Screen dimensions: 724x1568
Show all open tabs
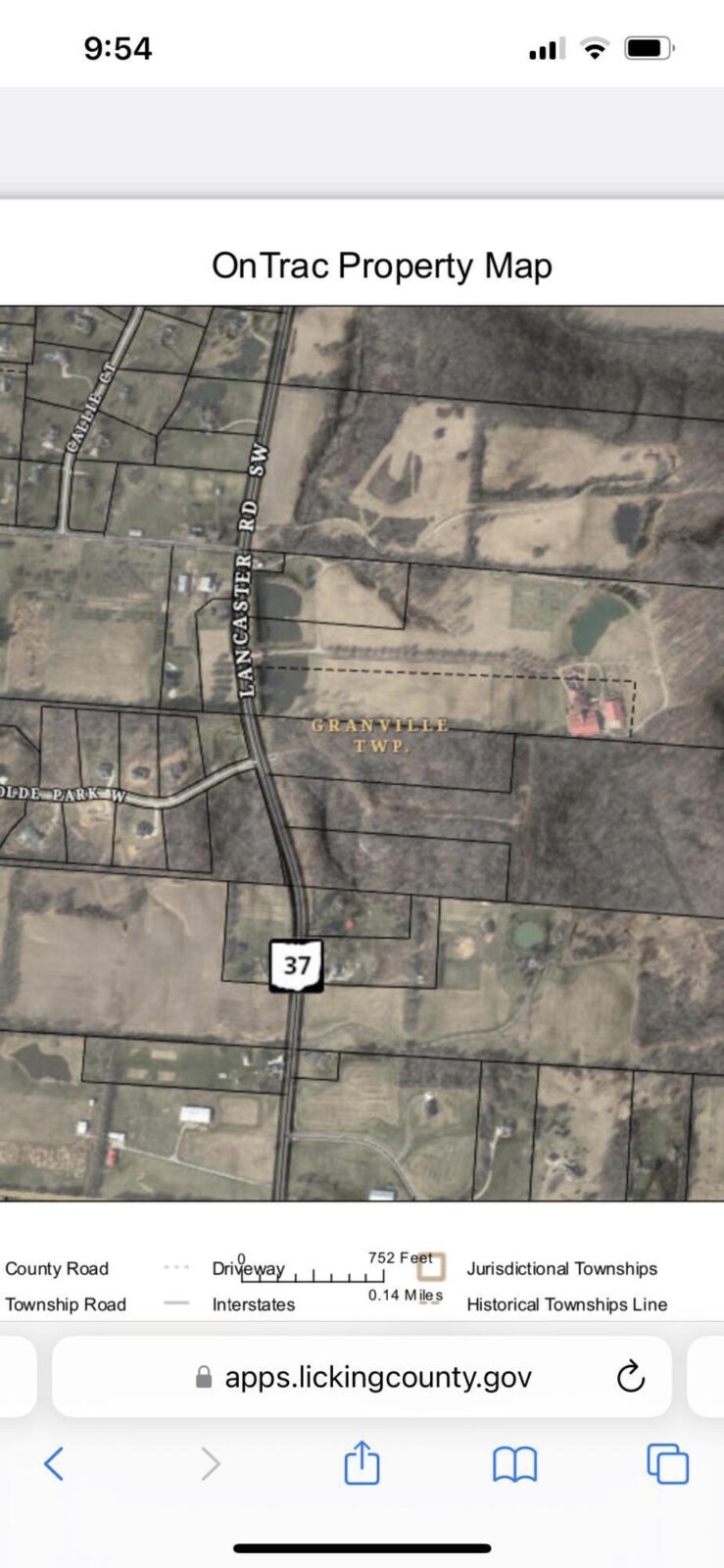point(667,1464)
